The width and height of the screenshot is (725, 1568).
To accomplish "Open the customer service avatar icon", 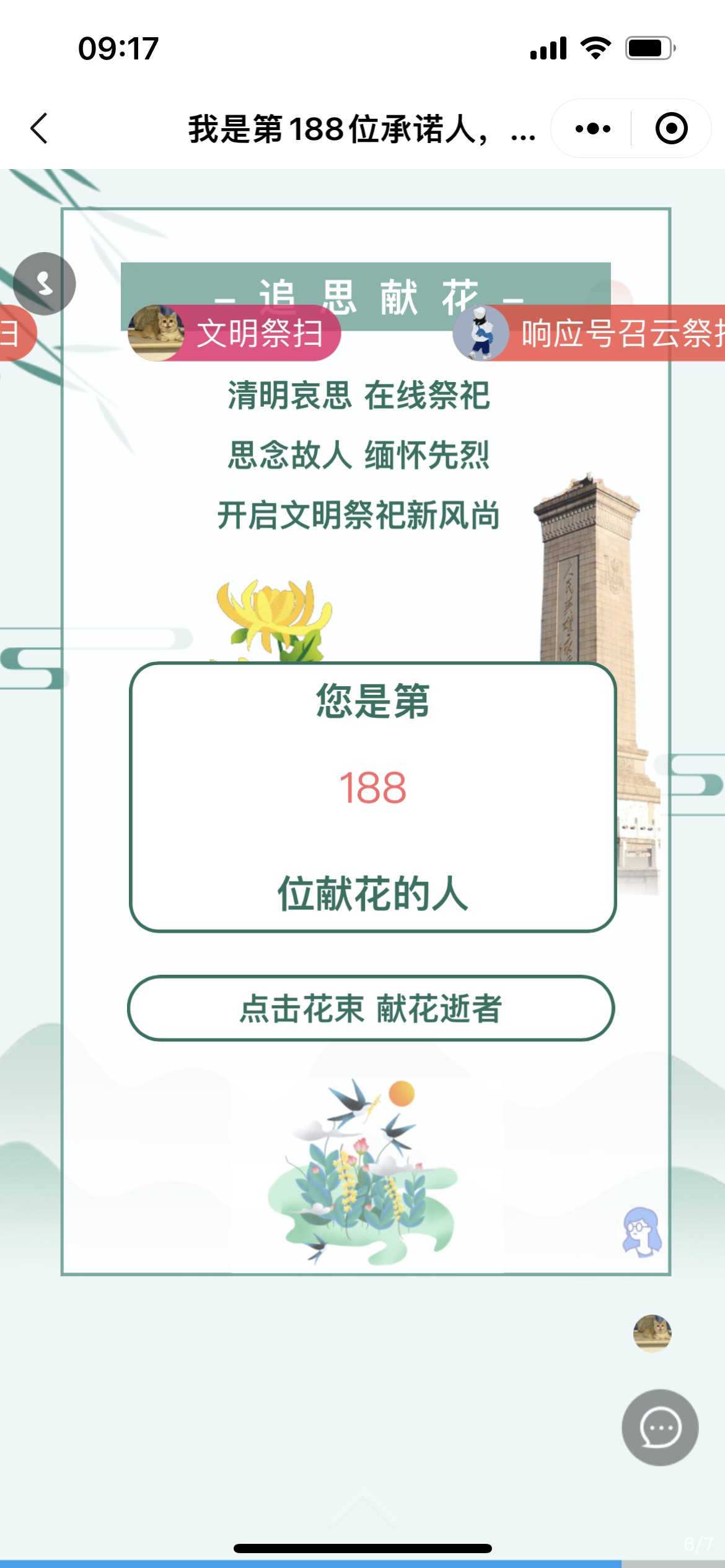I will click(642, 1232).
